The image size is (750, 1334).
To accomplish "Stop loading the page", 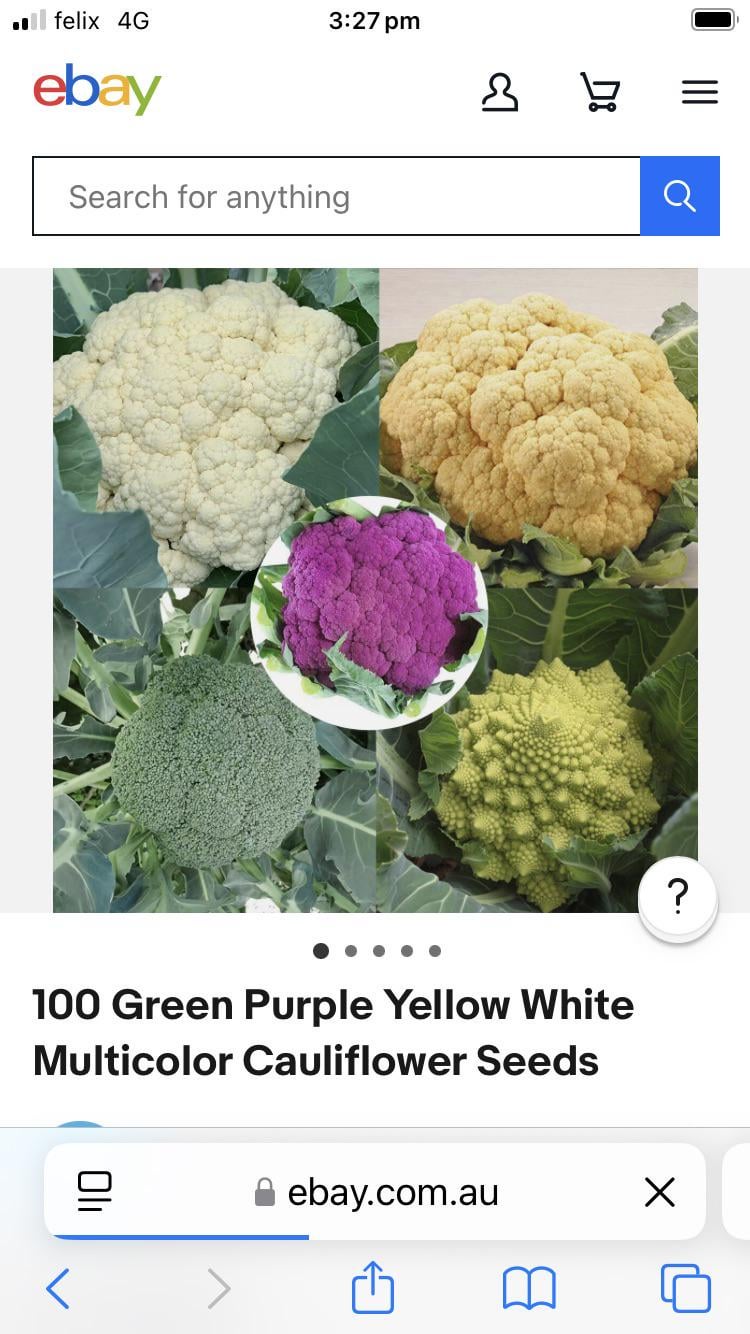I will 659,1192.
